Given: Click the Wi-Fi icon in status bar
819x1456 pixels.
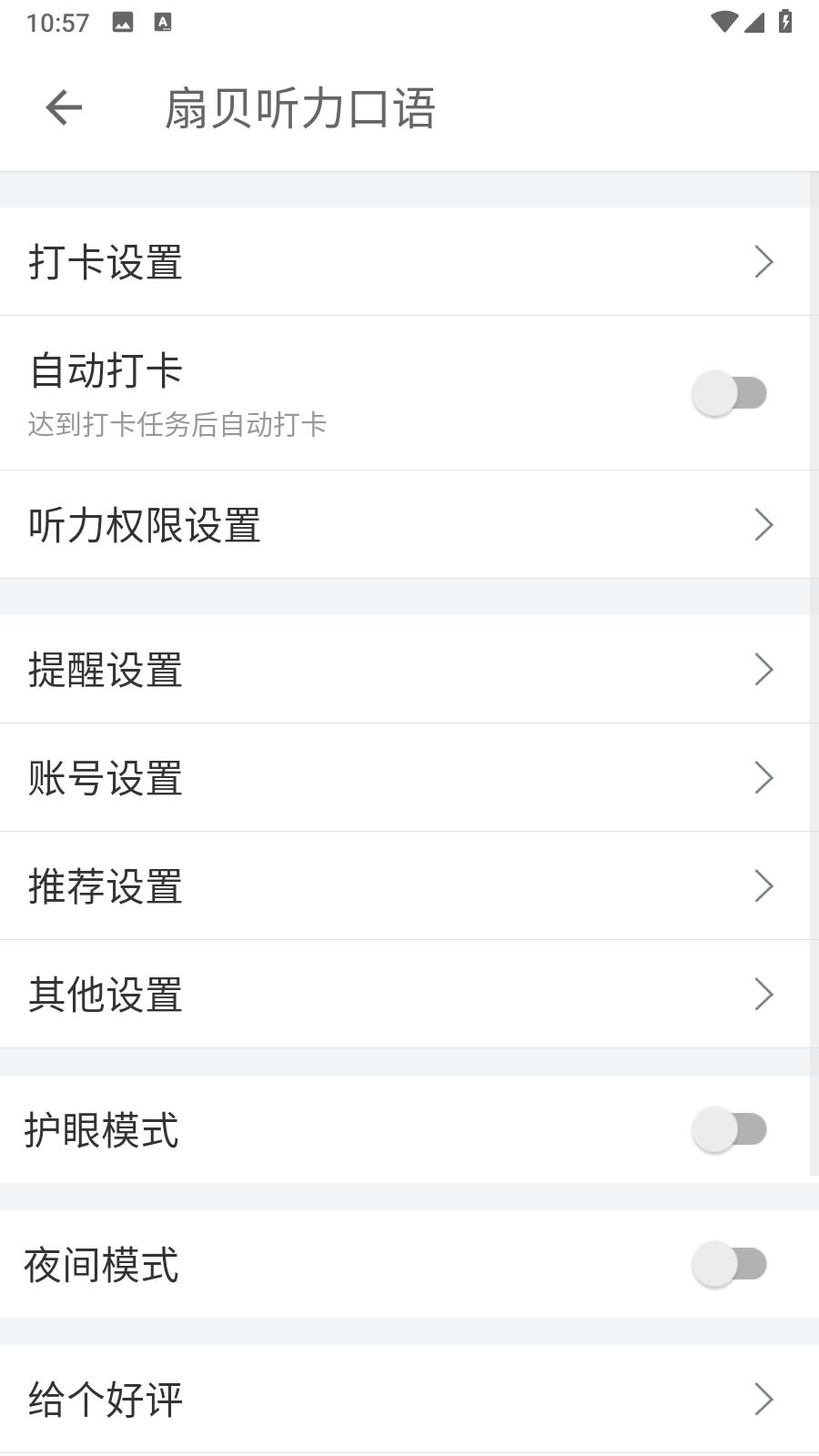Looking at the screenshot, I should coord(723,21).
